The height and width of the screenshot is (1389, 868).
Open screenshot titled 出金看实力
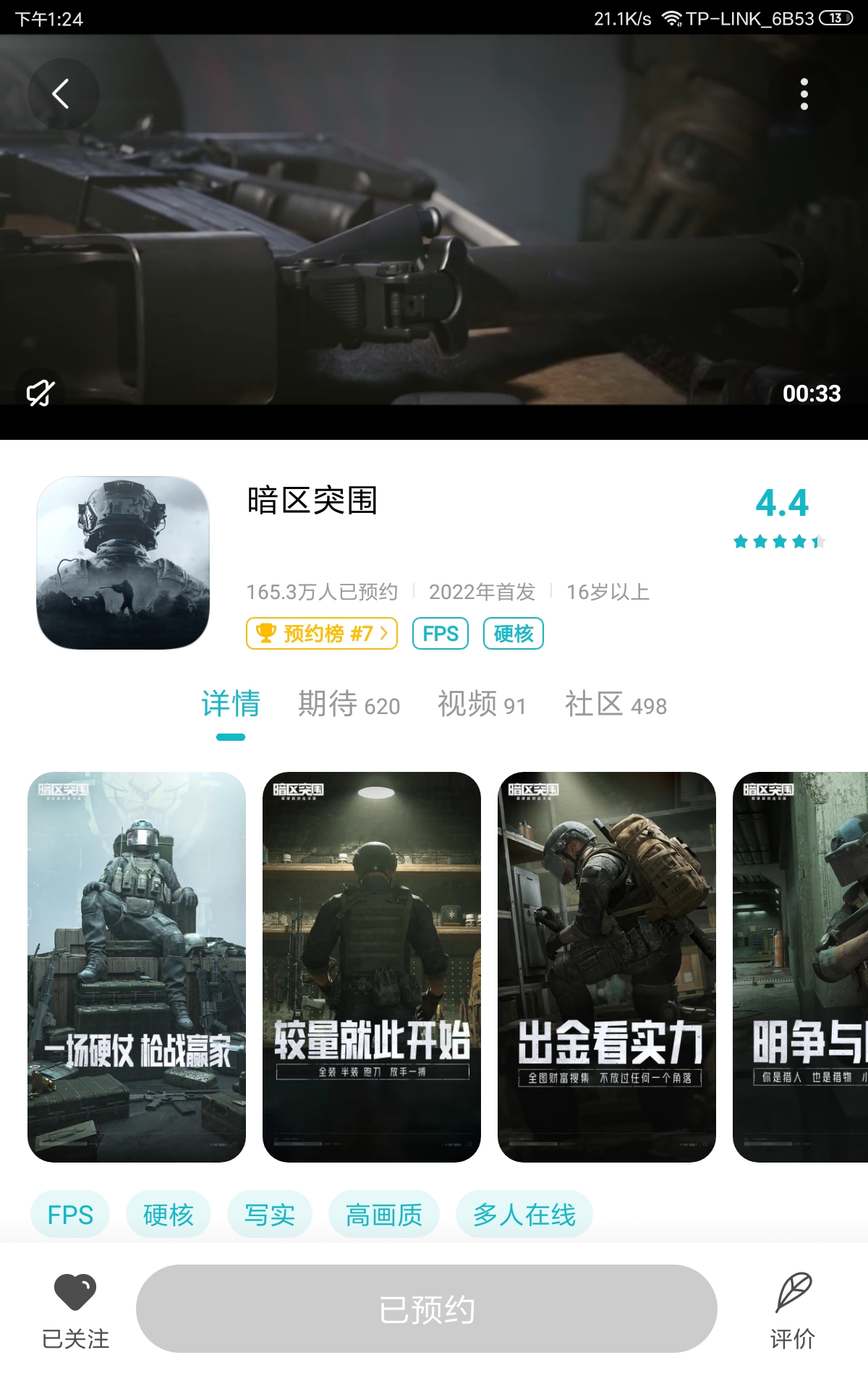(607, 967)
